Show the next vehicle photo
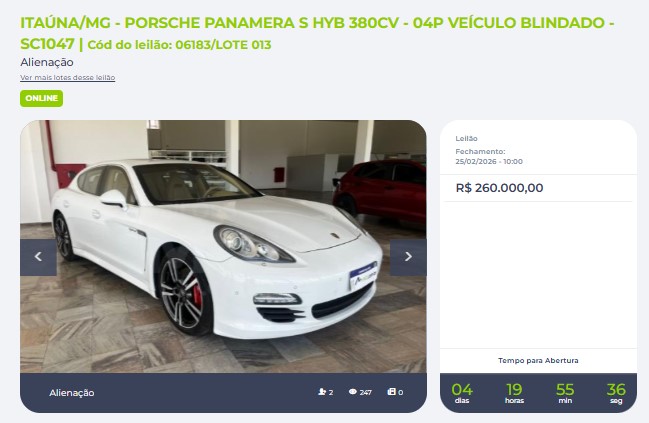This screenshot has width=649, height=423. coord(408,257)
